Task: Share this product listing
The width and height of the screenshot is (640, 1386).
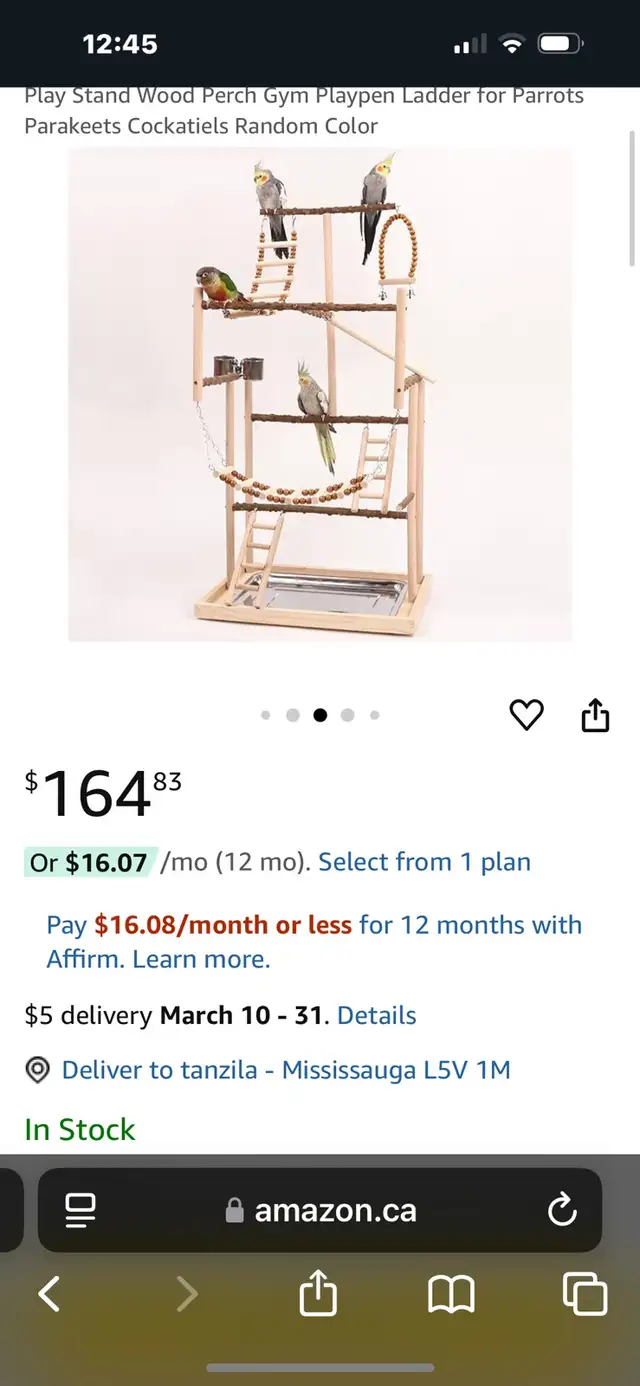Action: tap(595, 715)
